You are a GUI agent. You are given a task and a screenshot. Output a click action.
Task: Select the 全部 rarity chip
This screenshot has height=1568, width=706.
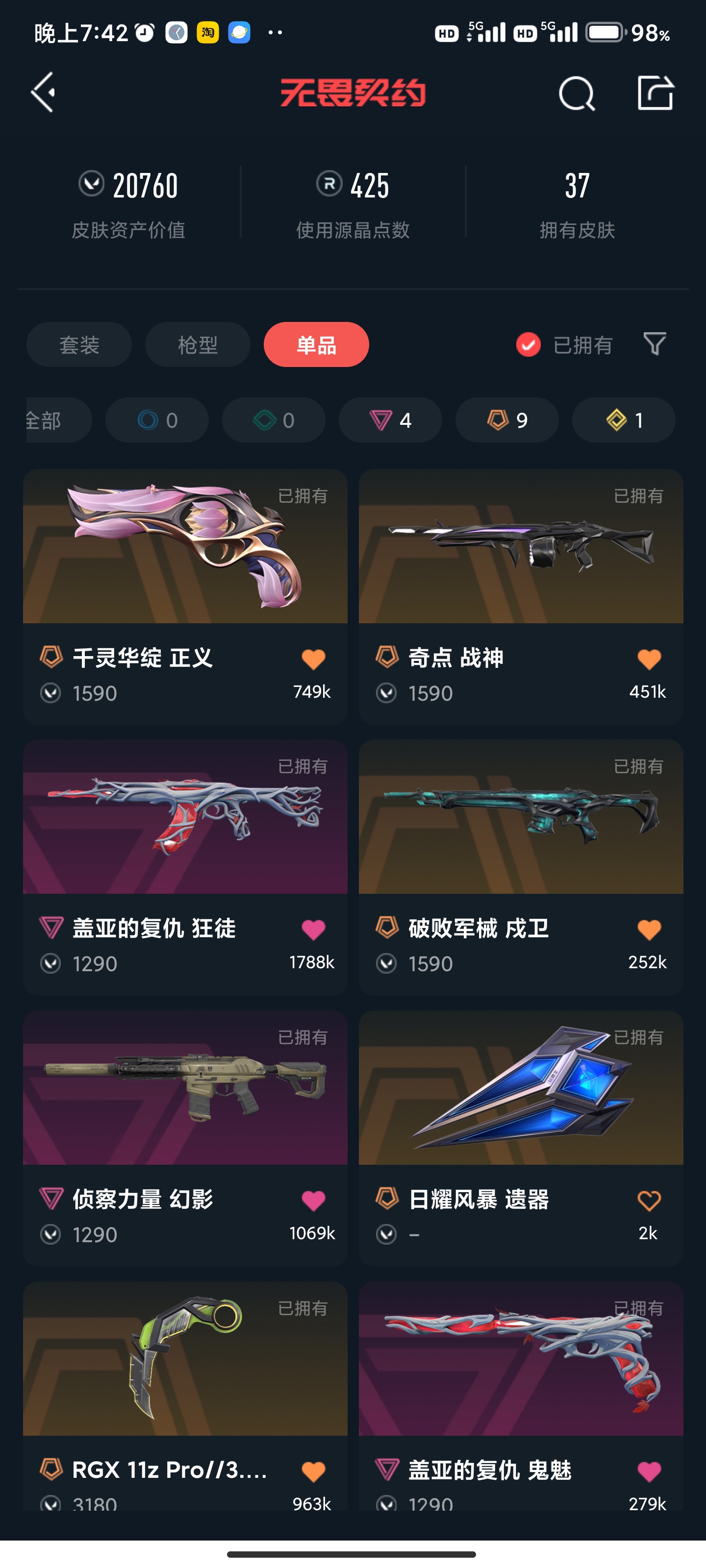pos(55,420)
